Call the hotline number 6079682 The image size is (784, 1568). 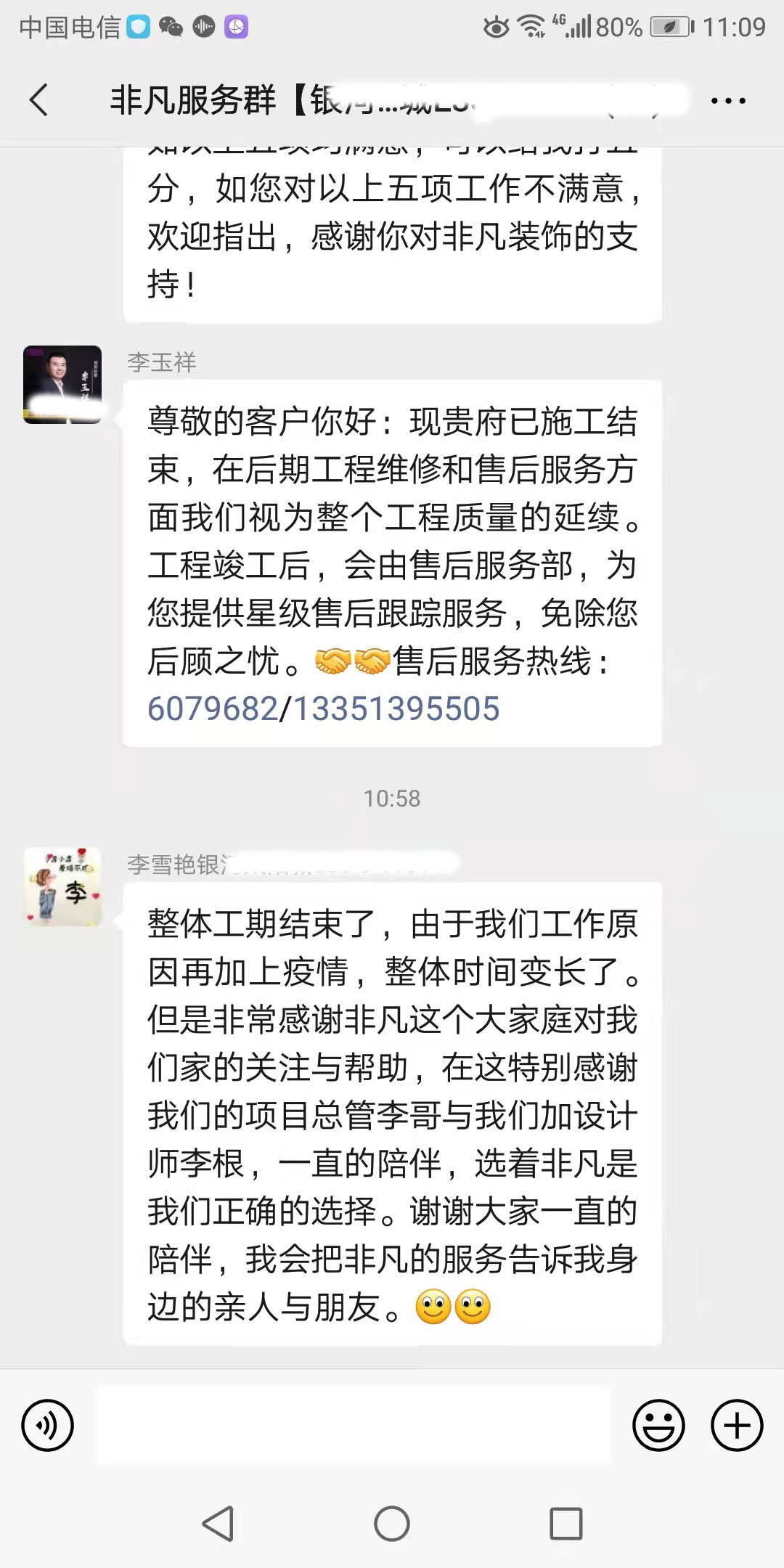tap(213, 709)
